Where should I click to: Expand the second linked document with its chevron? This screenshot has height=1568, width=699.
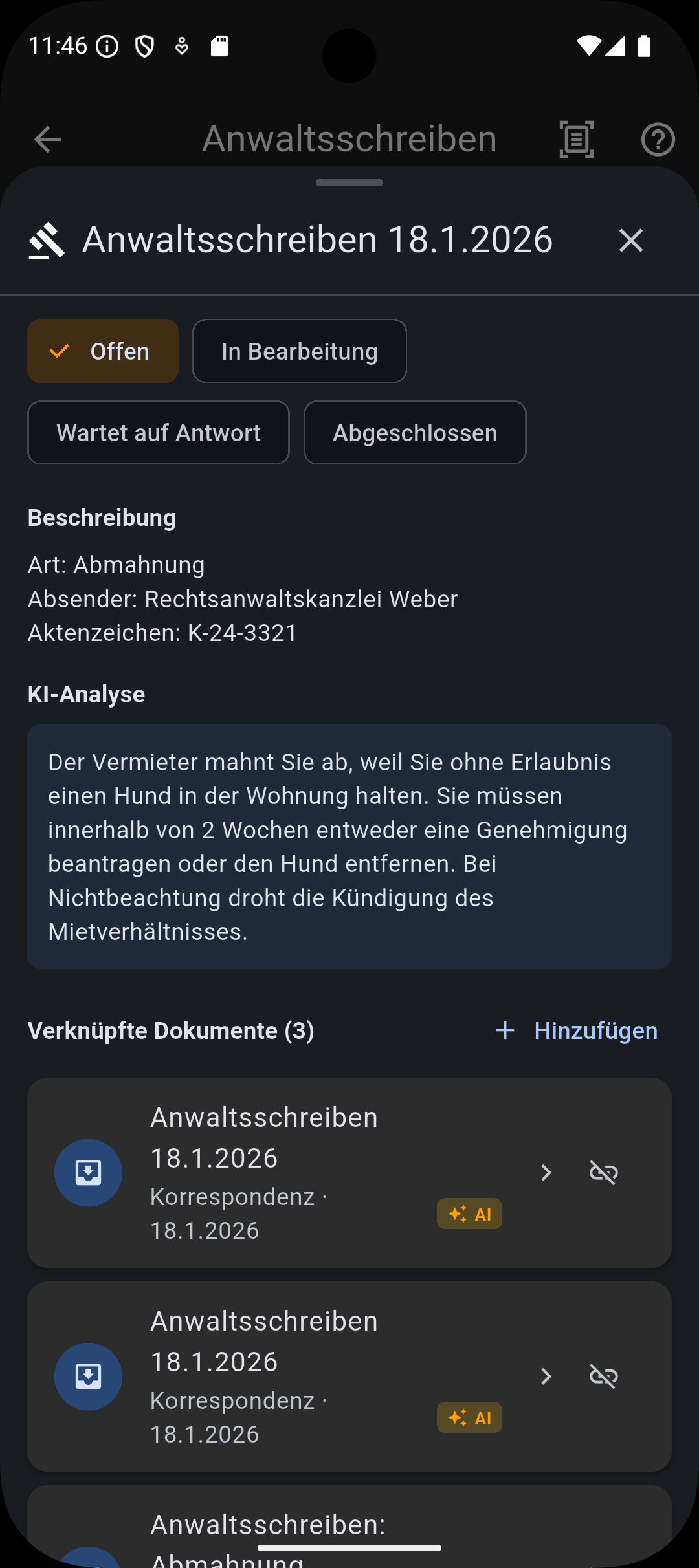click(x=546, y=1377)
